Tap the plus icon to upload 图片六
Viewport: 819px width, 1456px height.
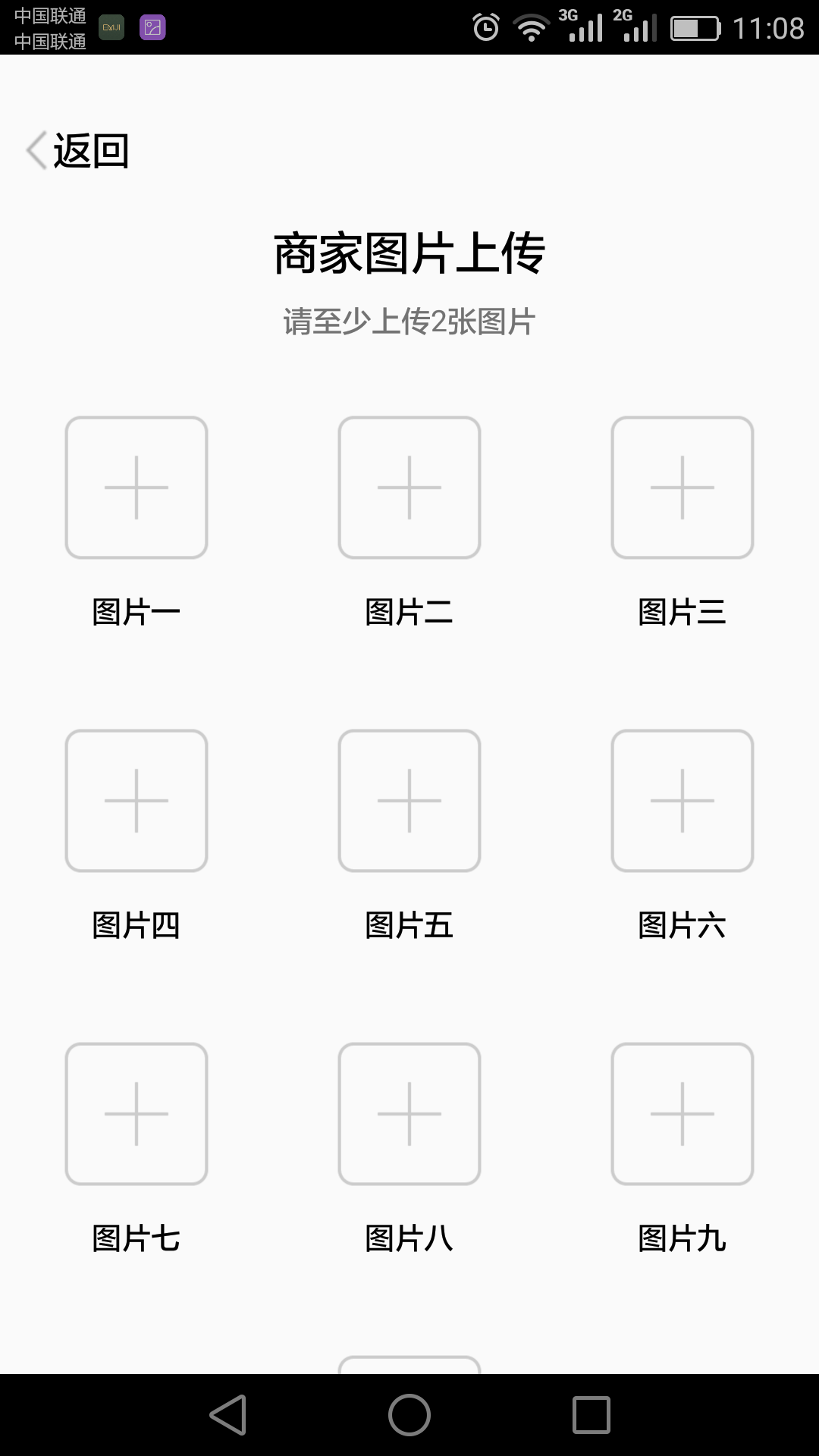[682, 800]
